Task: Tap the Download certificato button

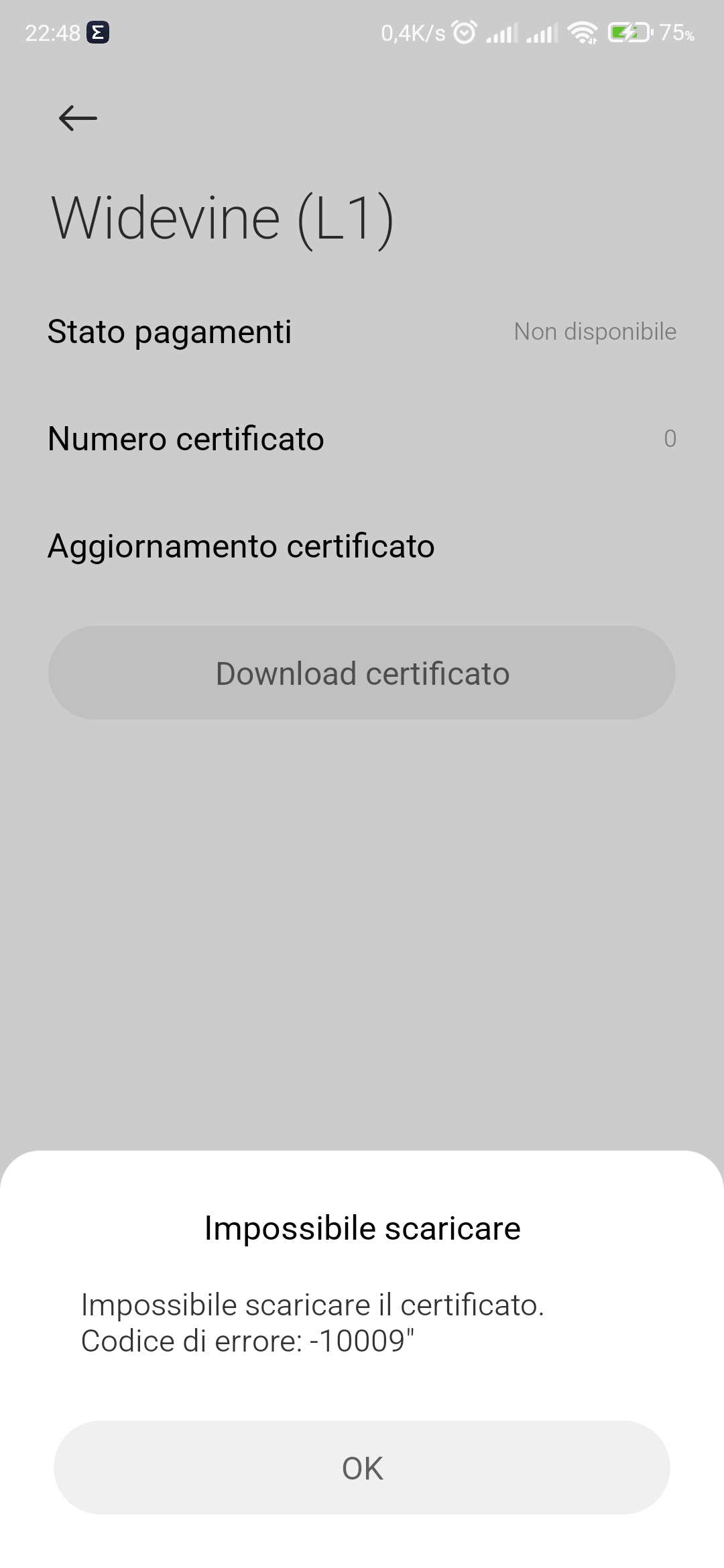Action: 362,673
